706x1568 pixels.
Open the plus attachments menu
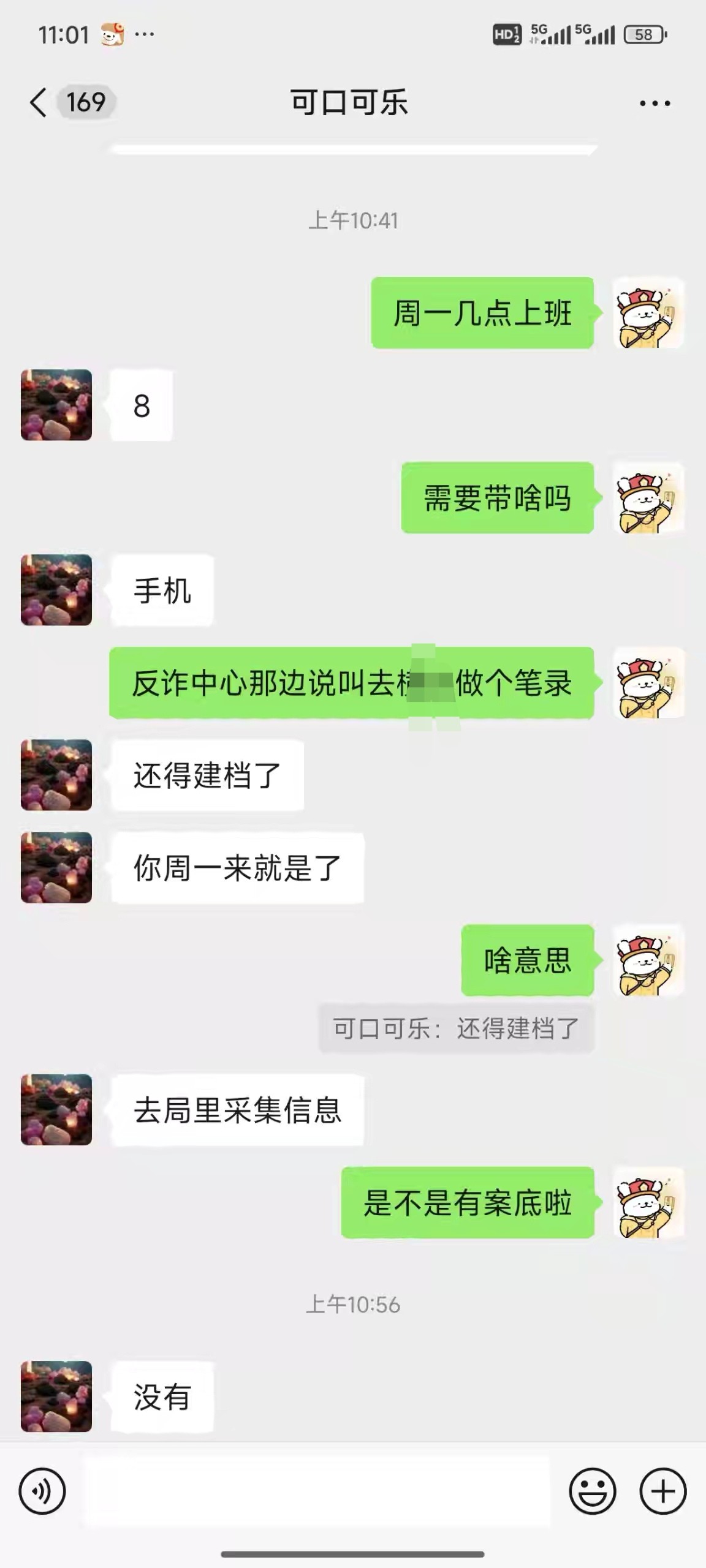[x=662, y=1491]
